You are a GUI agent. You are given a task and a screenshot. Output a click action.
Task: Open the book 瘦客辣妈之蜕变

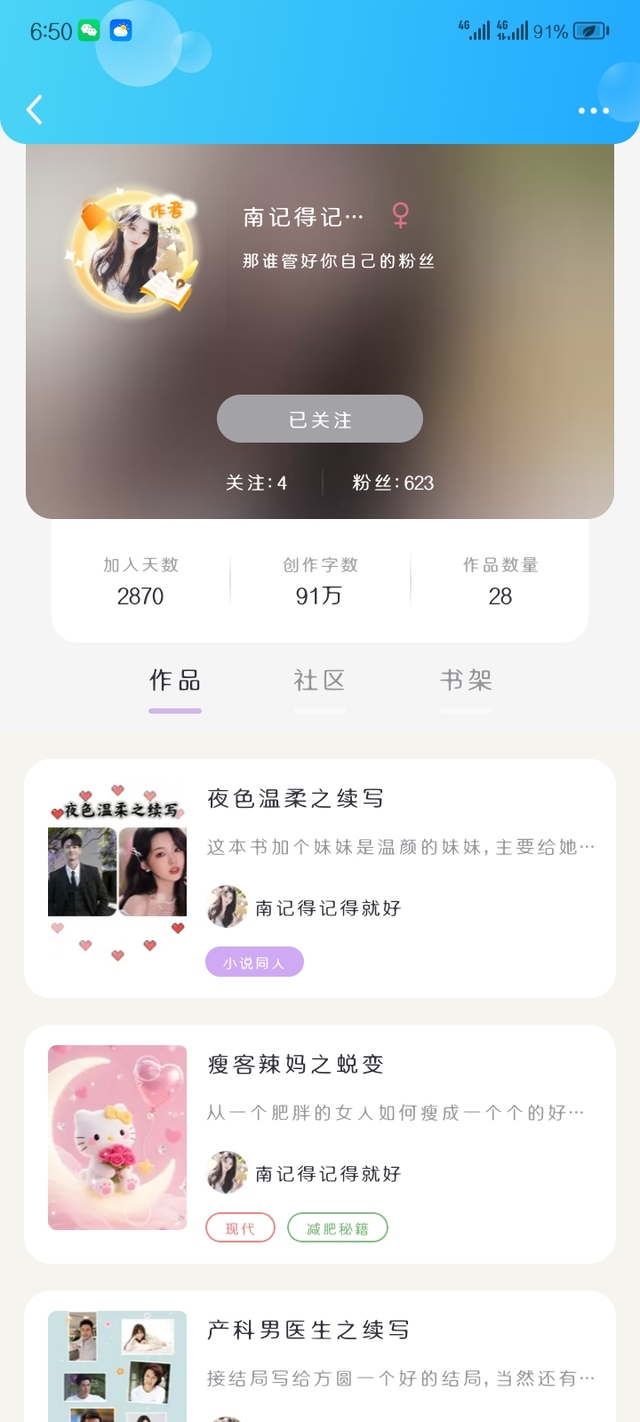tap(296, 1064)
